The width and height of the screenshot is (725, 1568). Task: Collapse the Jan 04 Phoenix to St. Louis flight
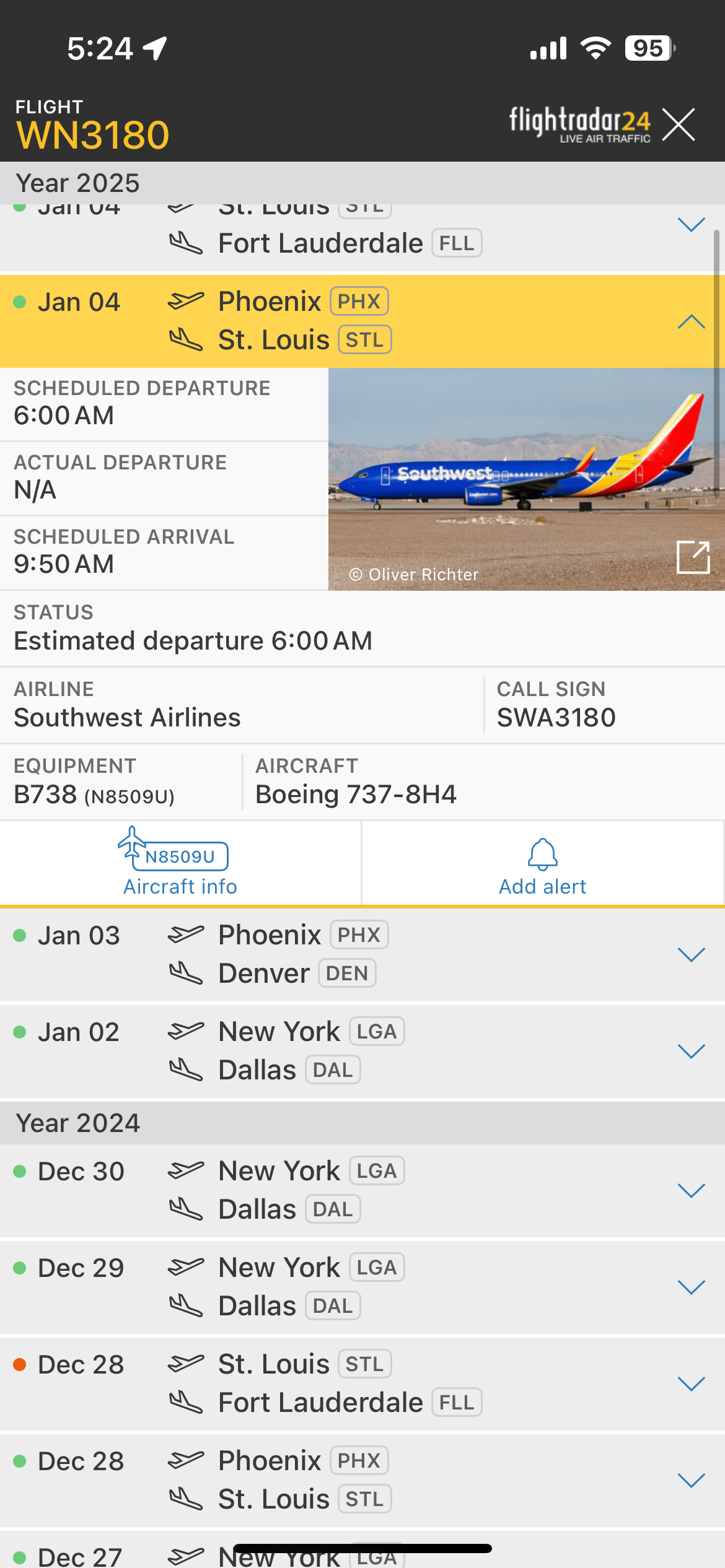point(691,321)
